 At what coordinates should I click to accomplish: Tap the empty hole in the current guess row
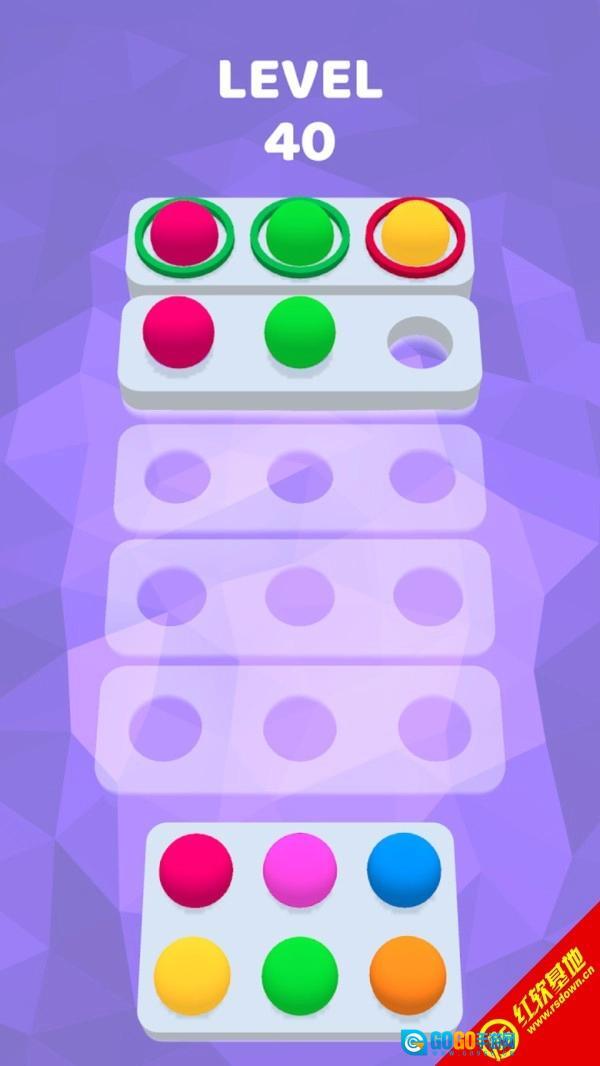(419, 343)
